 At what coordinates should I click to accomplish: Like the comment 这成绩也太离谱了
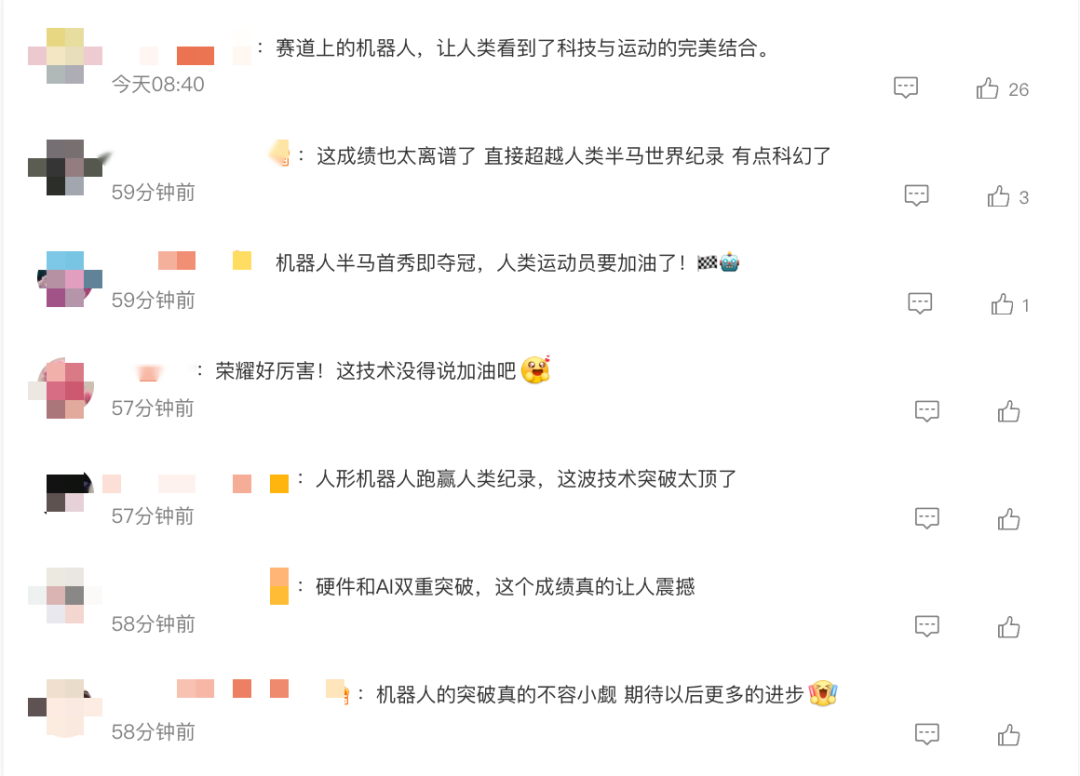pyautogui.click(x=999, y=197)
